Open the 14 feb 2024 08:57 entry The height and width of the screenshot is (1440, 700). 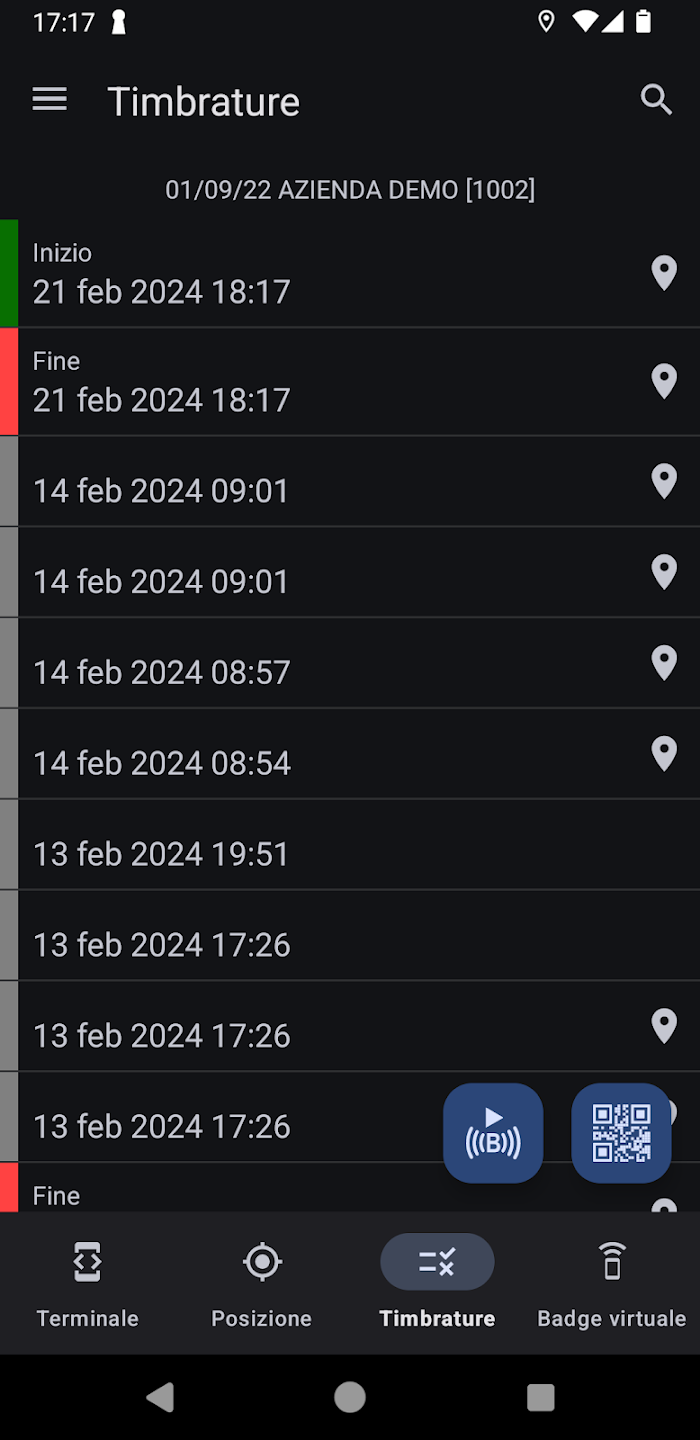click(350, 663)
